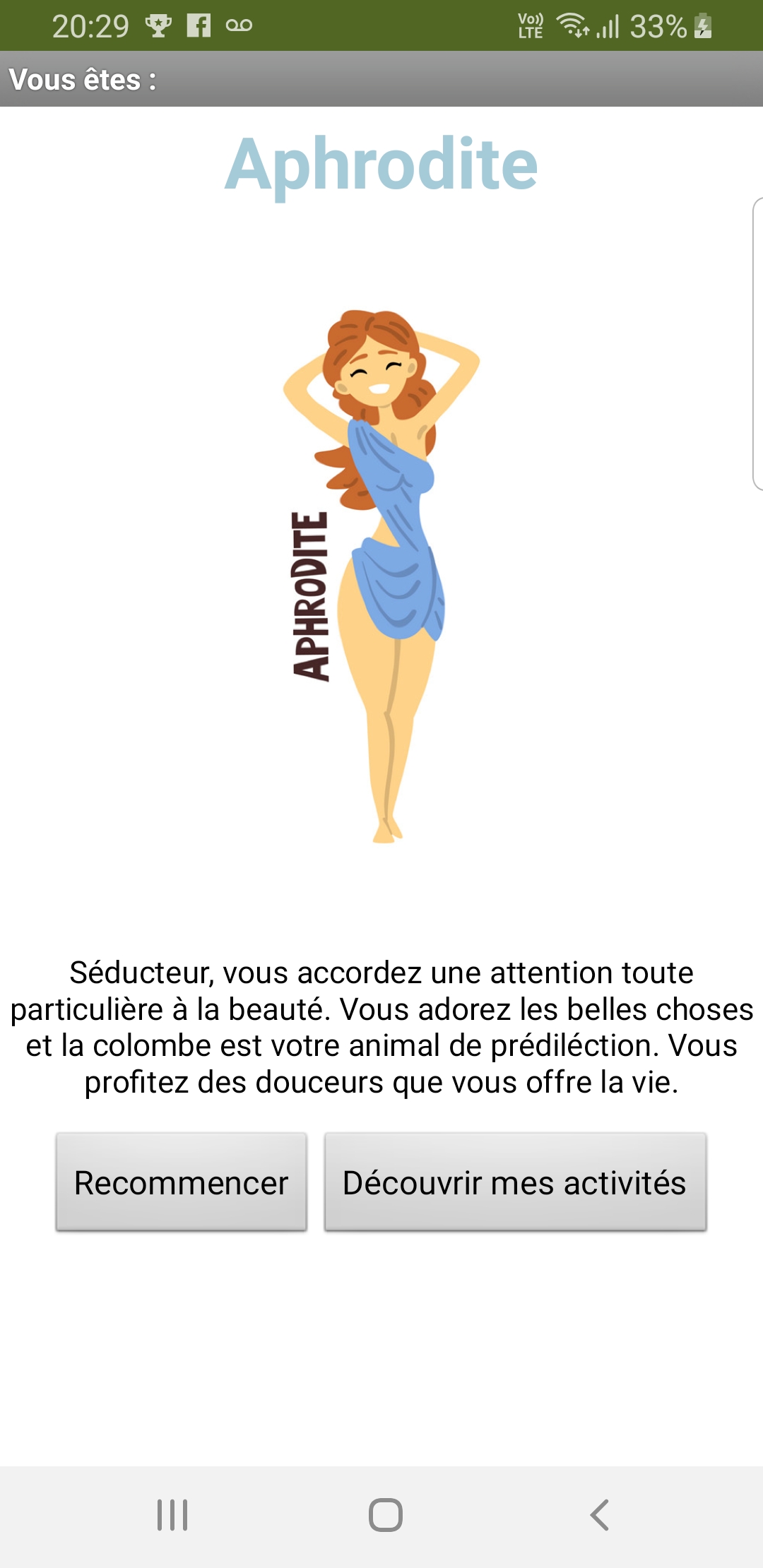763x1568 pixels.
Task: Go back with the system back arrow
Action: pos(599,1515)
